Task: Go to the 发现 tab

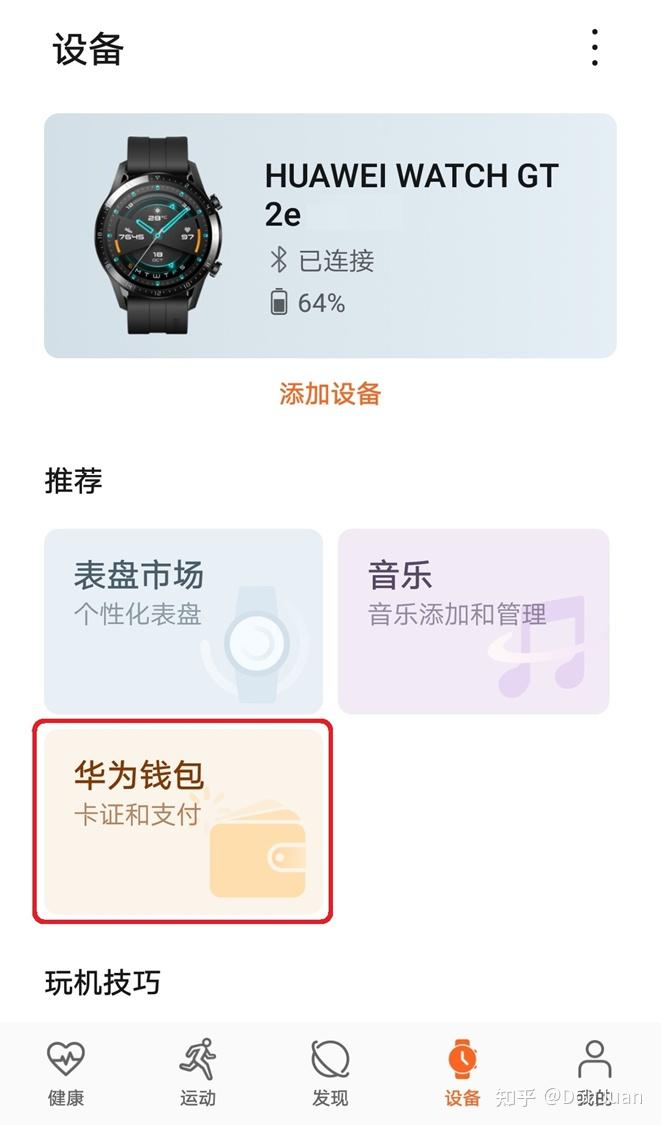Action: (x=330, y=1072)
